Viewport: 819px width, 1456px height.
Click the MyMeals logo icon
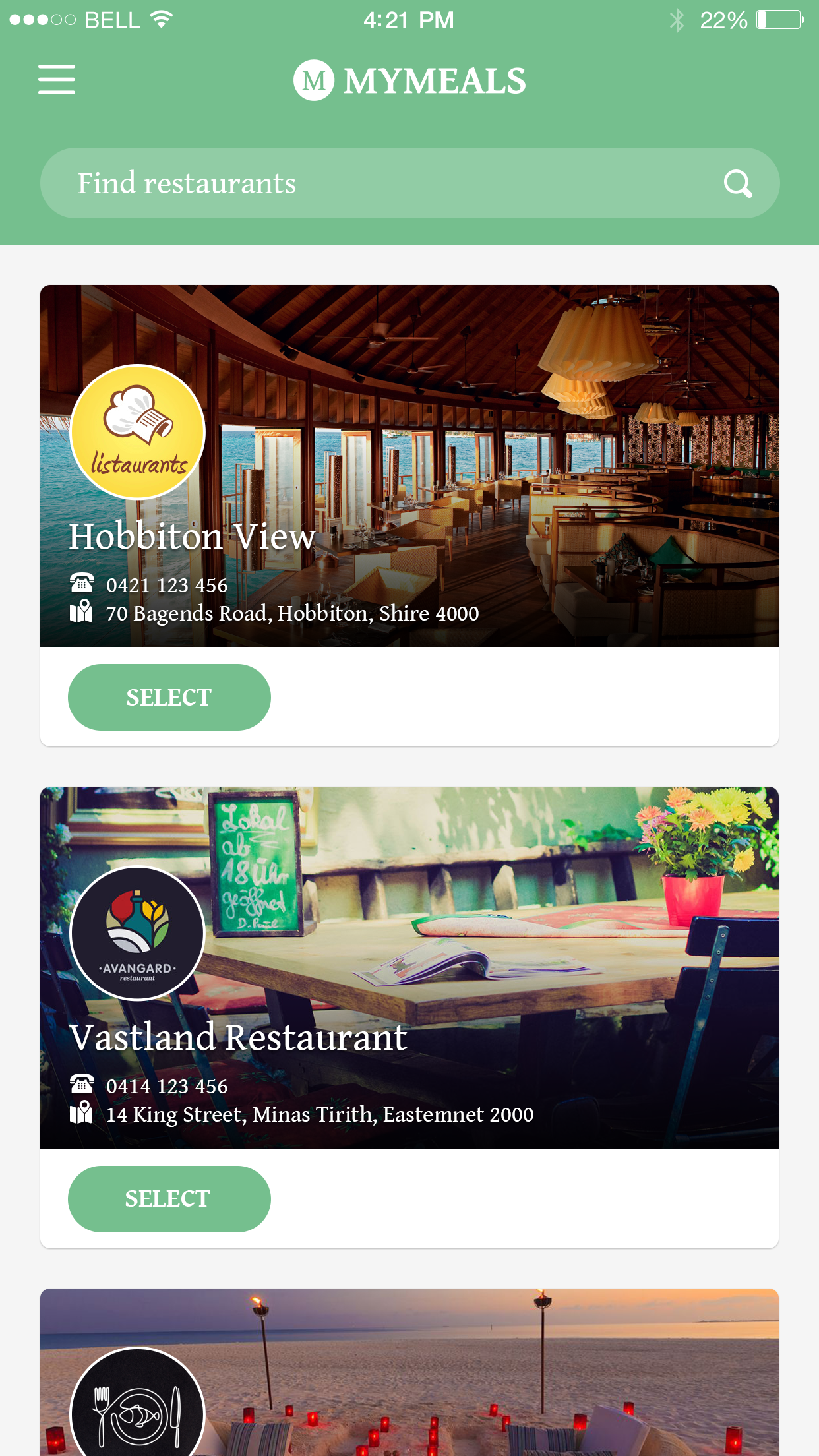[x=315, y=79]
